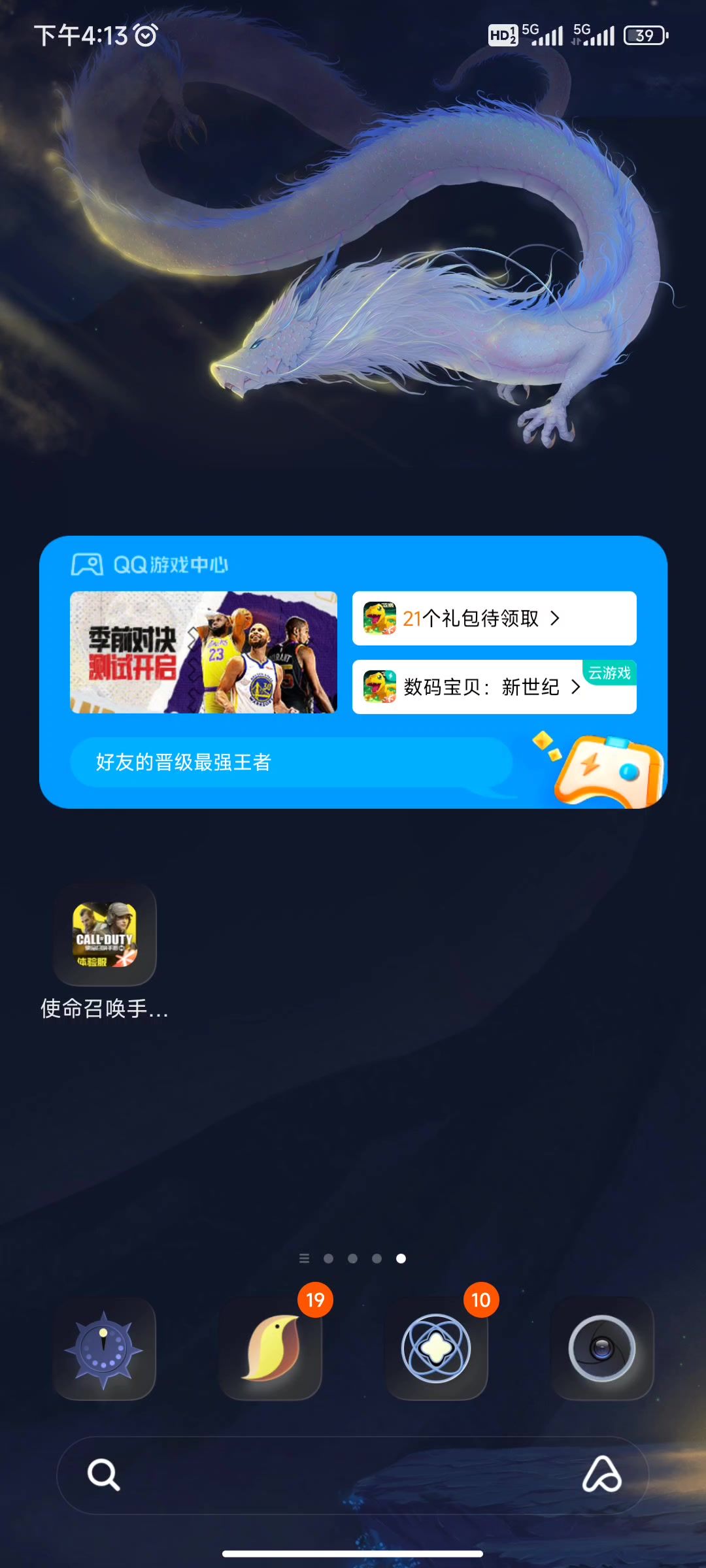The height and width of the screenshot is (1568, 706).
Task: Tap the 好友的晋级最强王者 message bar
Action: point(291,762)
